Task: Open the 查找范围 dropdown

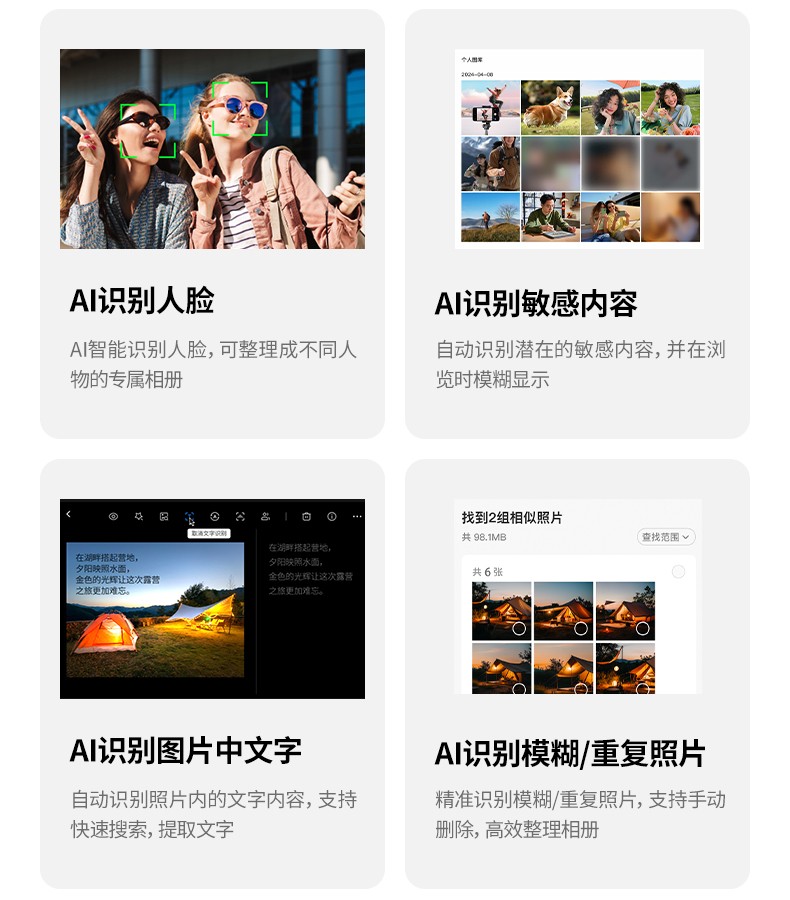Action: click(665, 536)
